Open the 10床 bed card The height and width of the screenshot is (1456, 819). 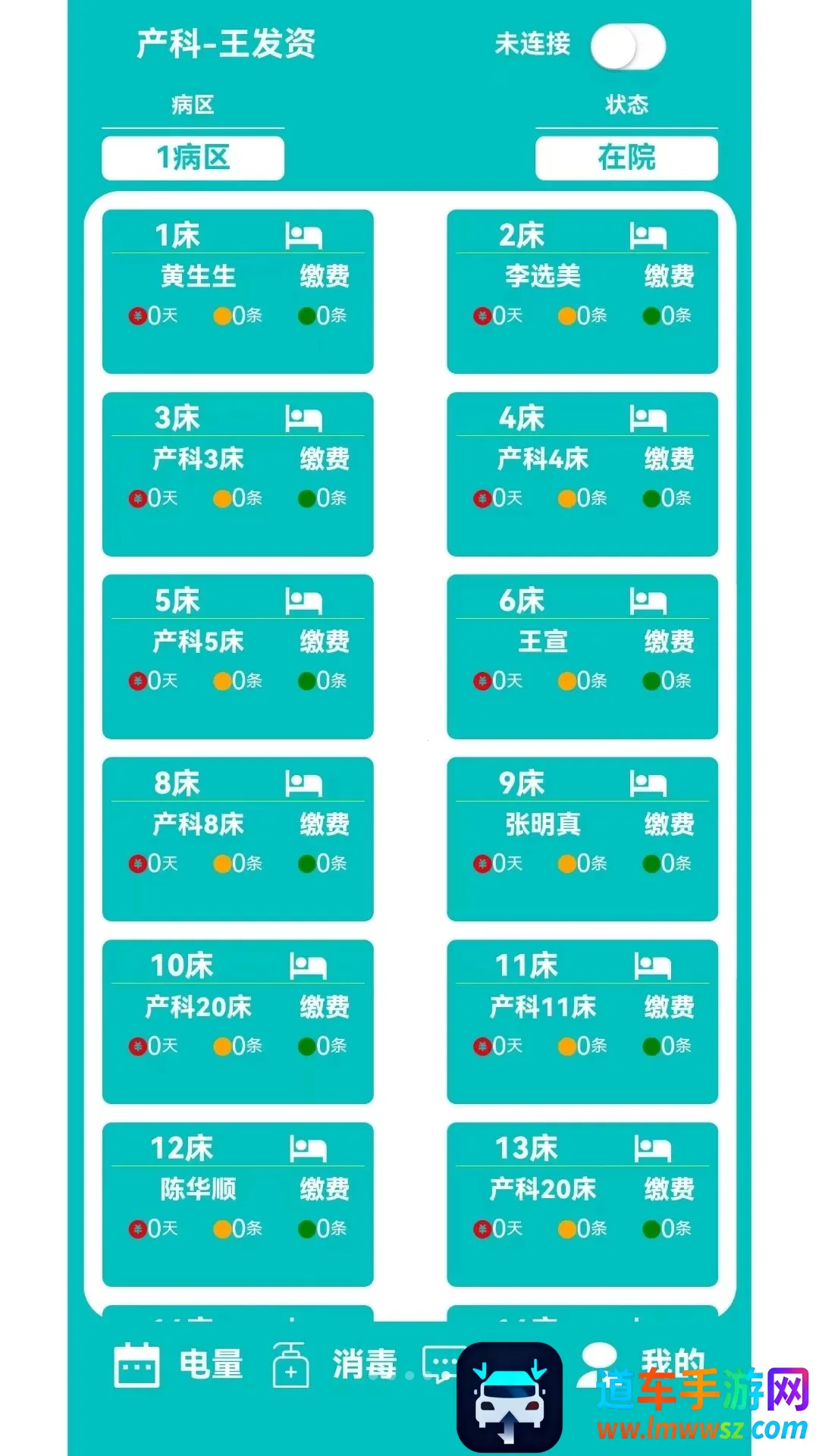point(237,1022)
